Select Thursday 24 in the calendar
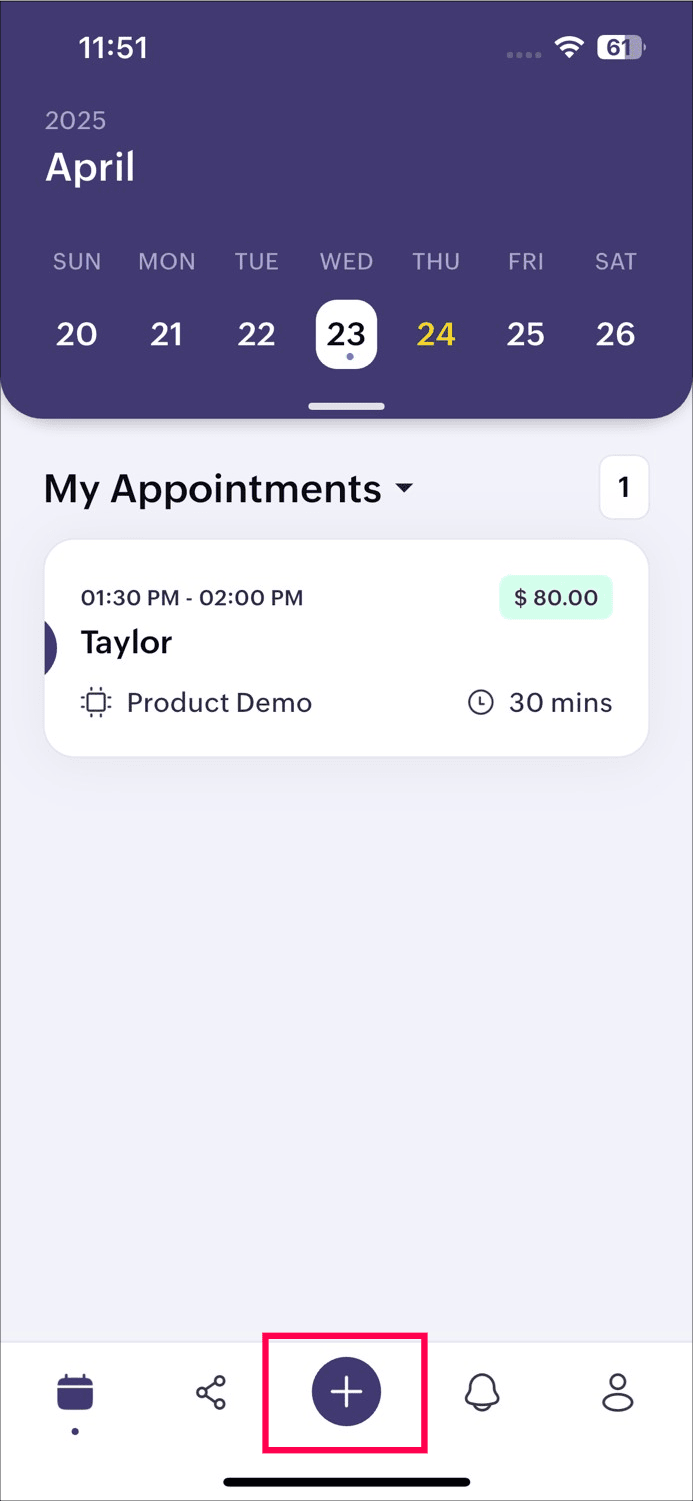This screenshot has width=693, height=1501. (x=436, y=334)
